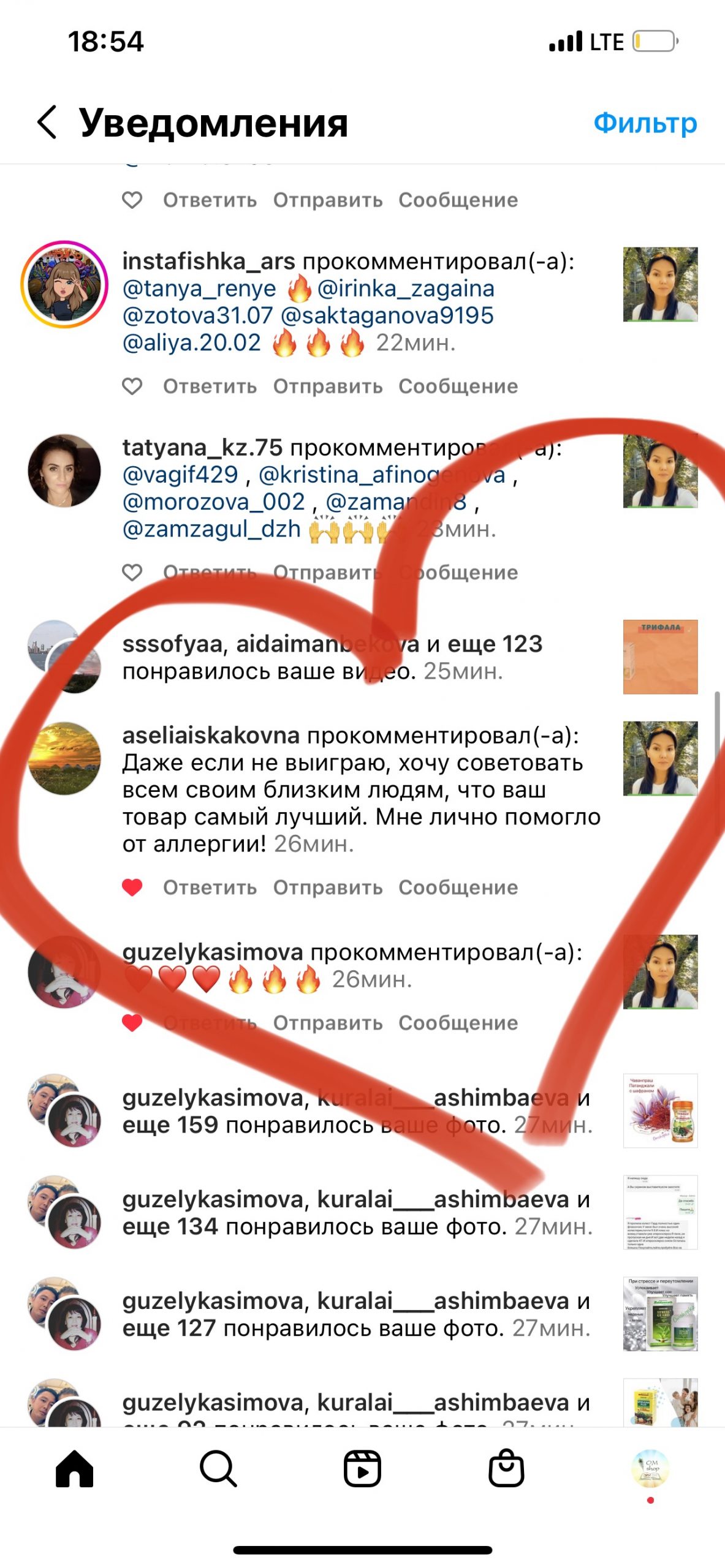
Task: Switch to the Reels tab
Action: click(362, 1469)
